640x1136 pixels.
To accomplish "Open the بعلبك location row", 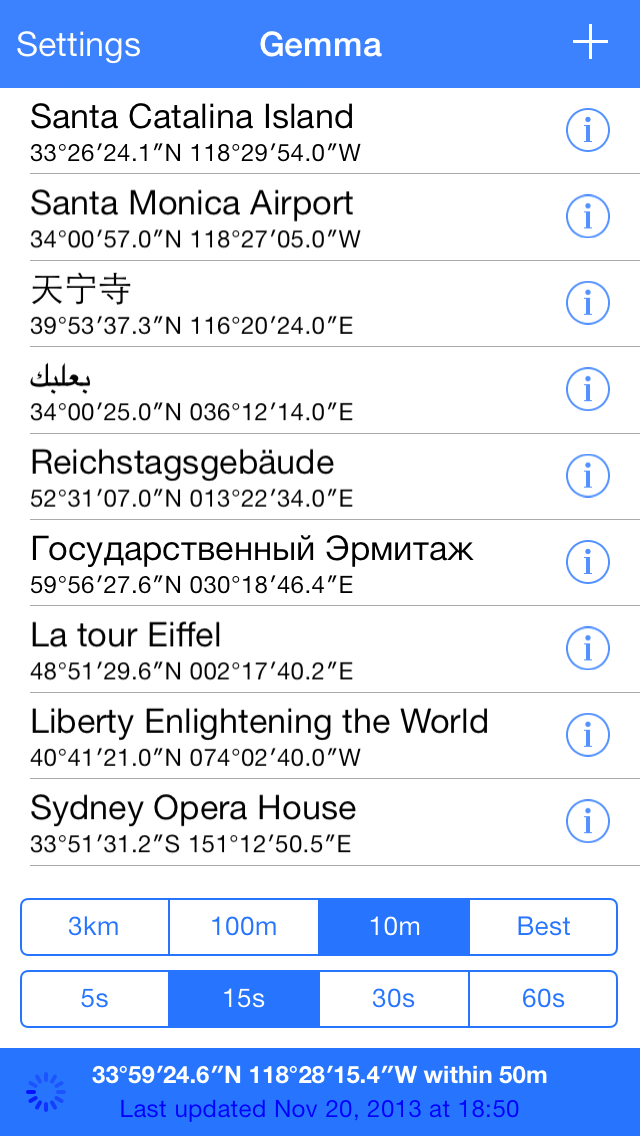I will click(x=320, y=390).
